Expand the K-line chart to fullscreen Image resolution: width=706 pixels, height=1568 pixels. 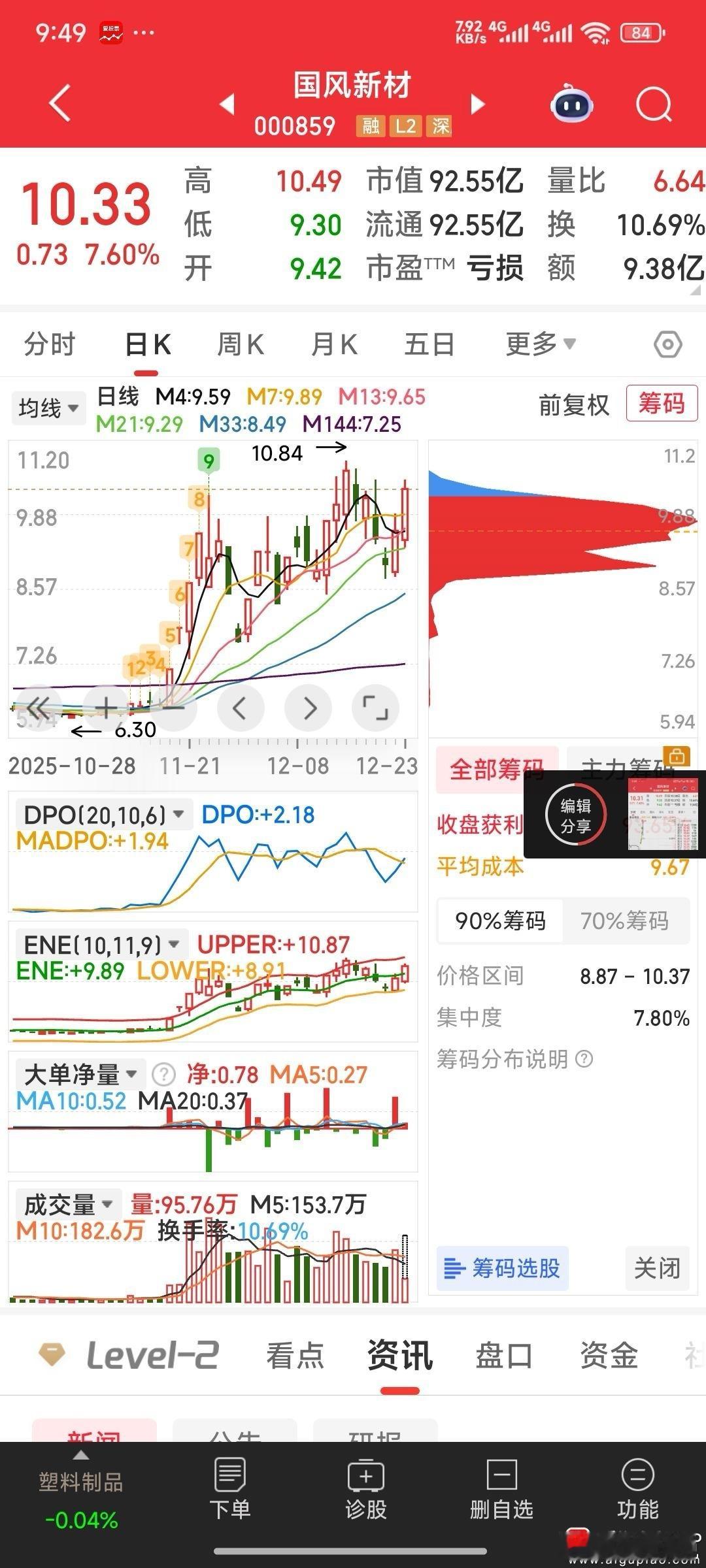pyautogui.click(x=375, y=708)
